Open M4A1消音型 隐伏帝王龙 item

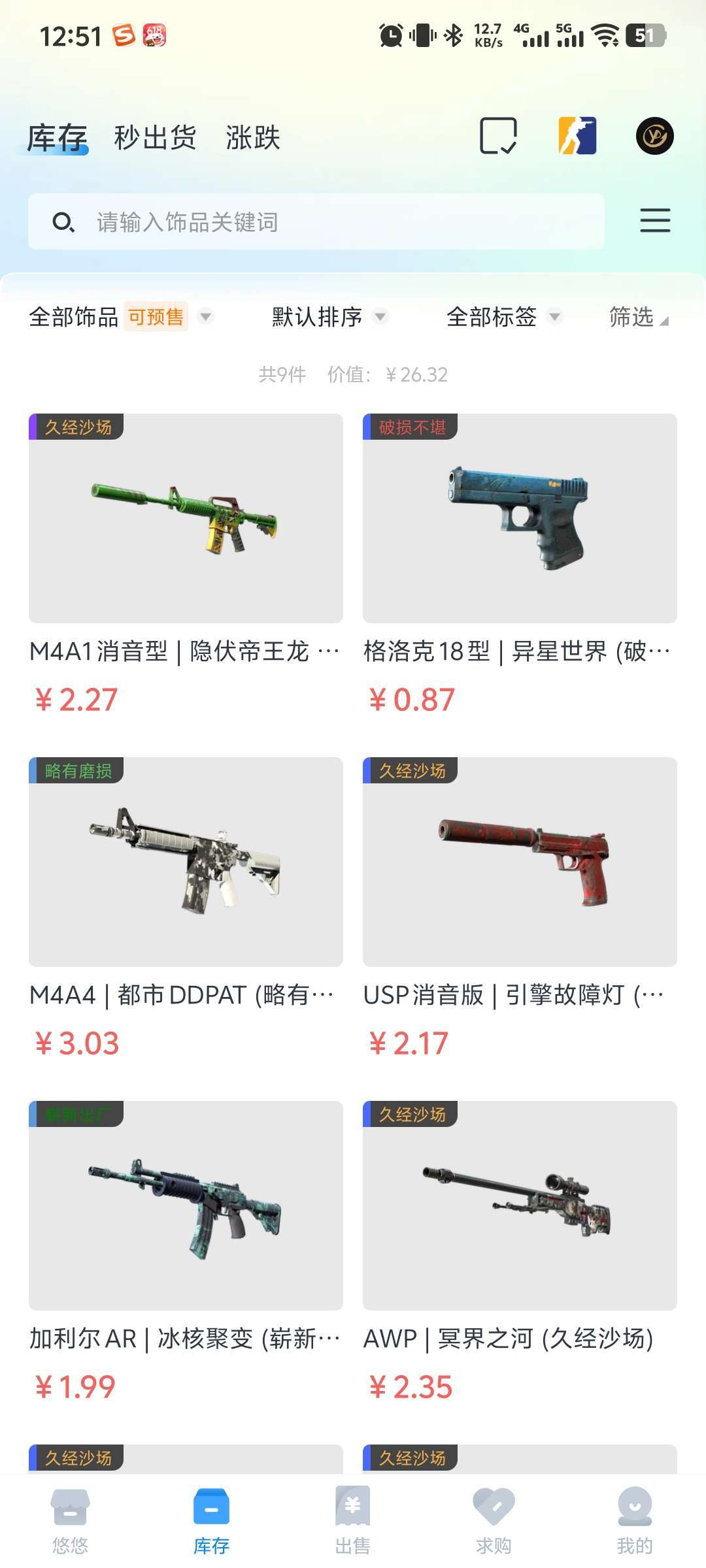(186, 518)
